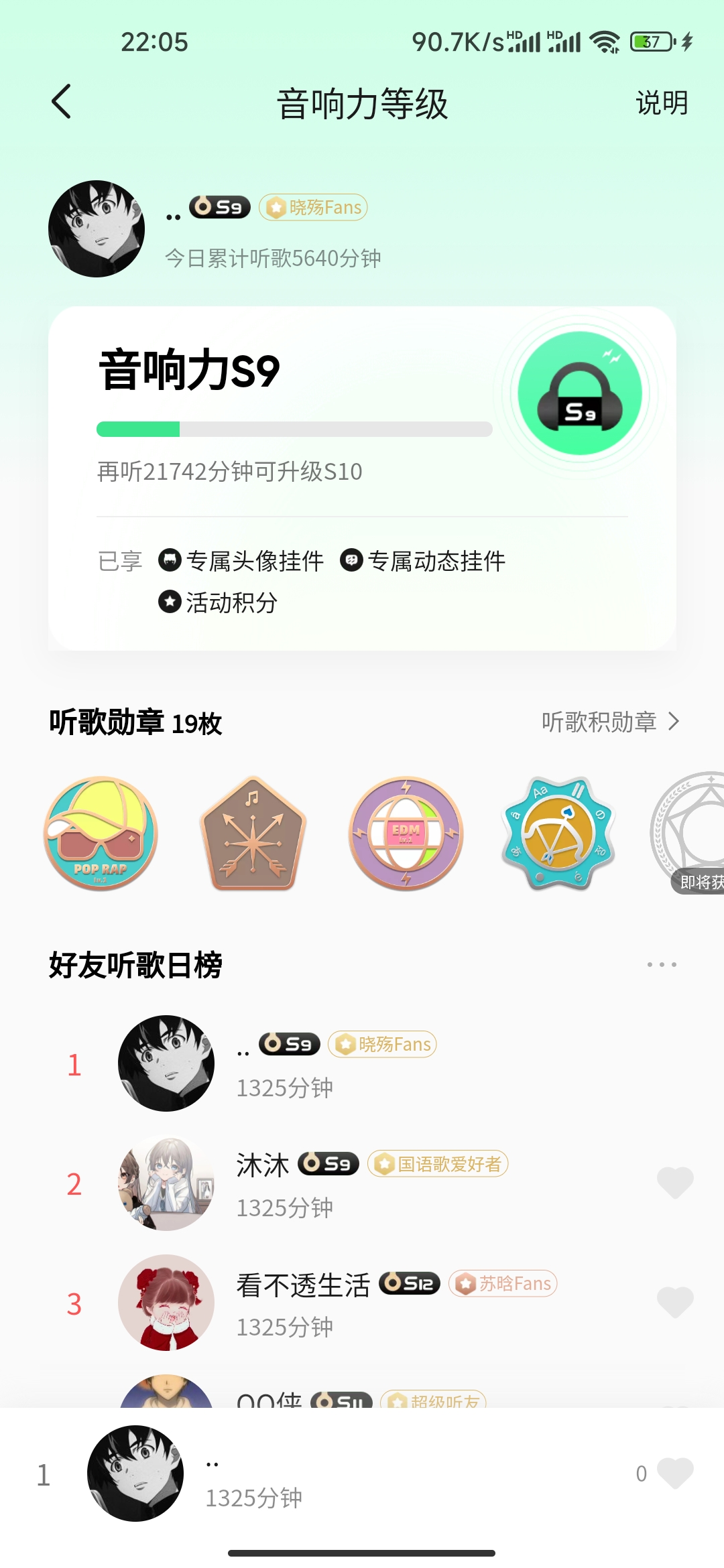Click the bow-and-arrow medal badge
The height and width of the screenshot is (1568, 724).
[x=558, y=833]
